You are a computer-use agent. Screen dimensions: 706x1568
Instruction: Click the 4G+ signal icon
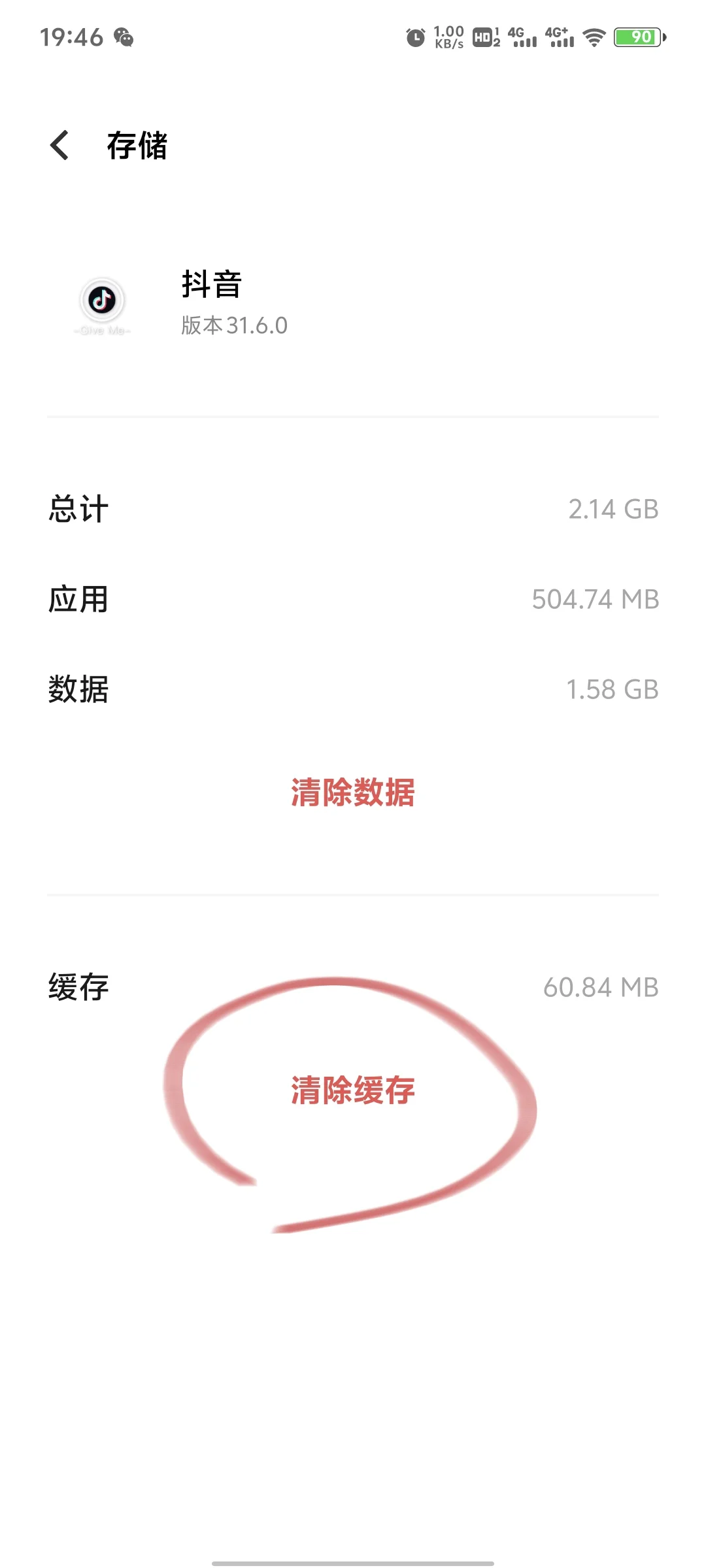click(x=559, y=37)
